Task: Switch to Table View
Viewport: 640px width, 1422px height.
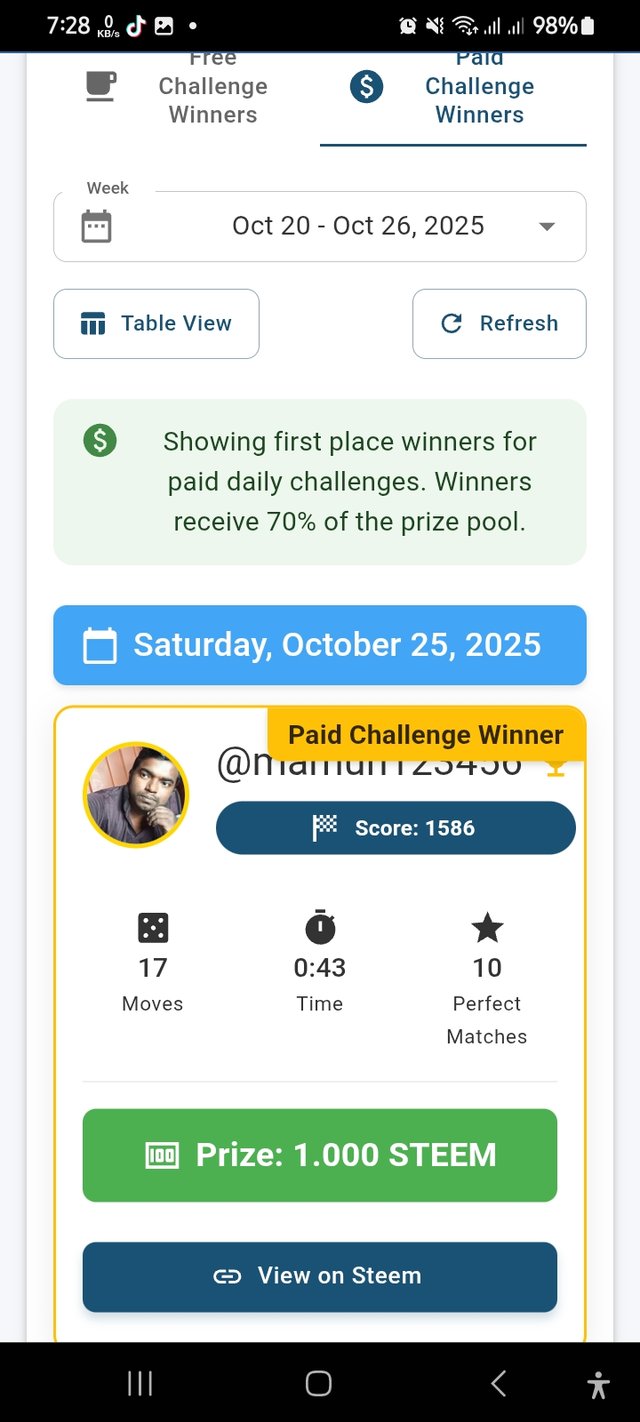Action: [156, 324]
